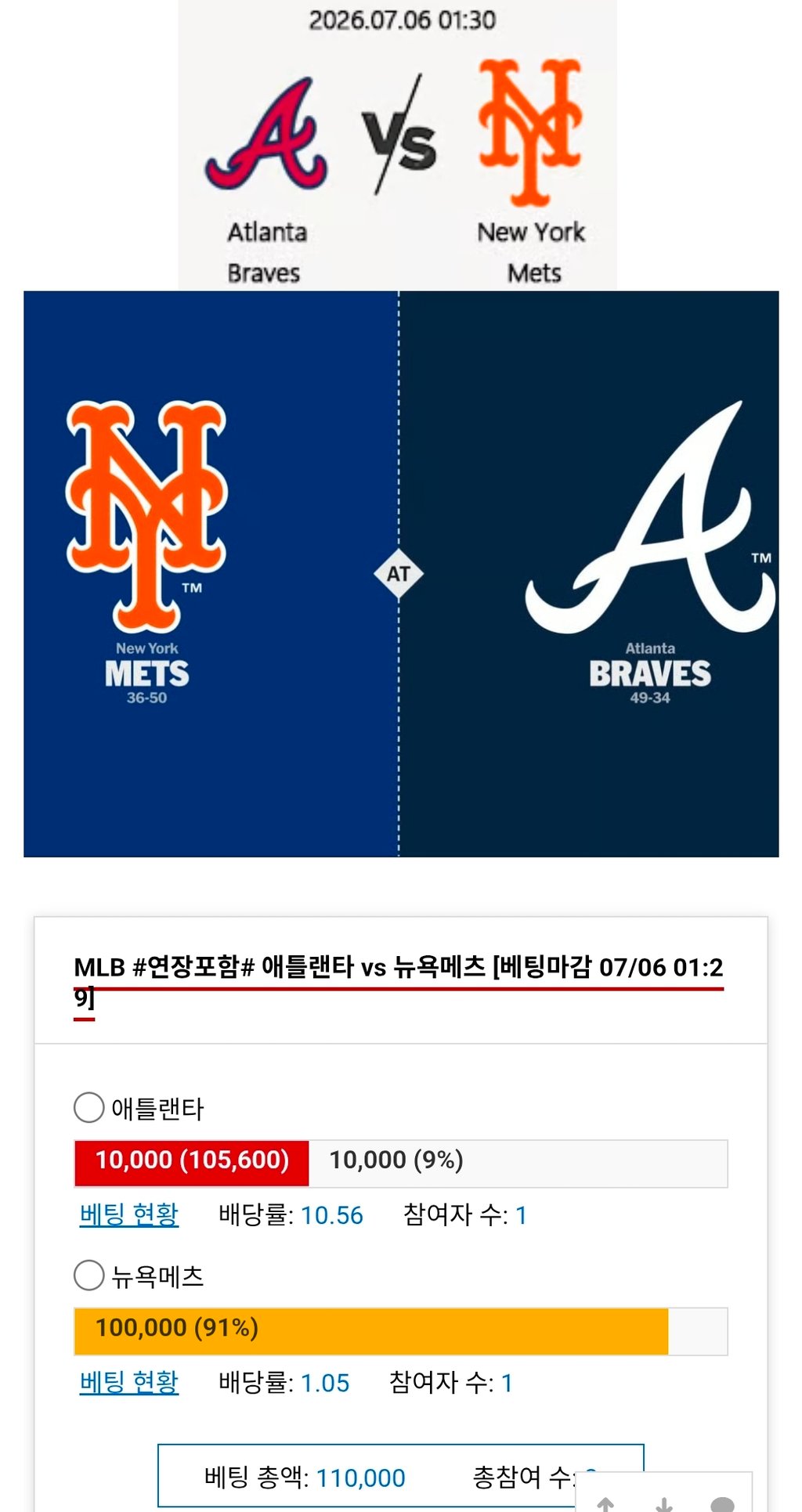Image resolution: width=802 pixels, height=1512 pixels.
Task: Tap the scroll-to-top arrow icon
Action: pos(605,1503)
